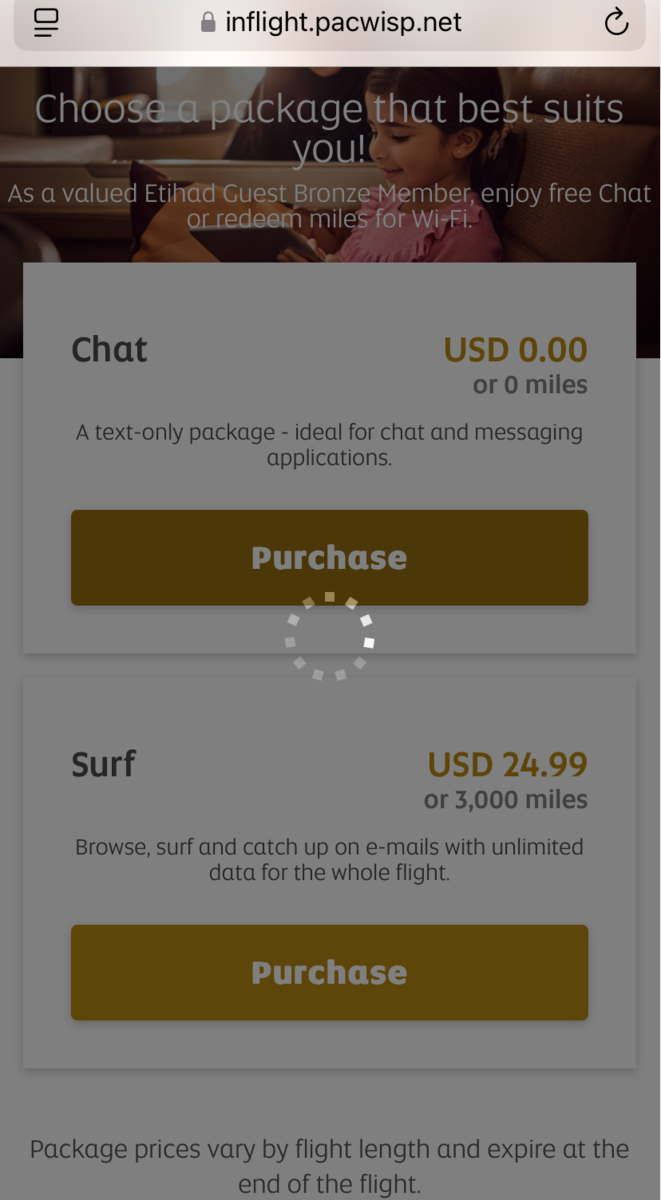661x1200 pixels.
Task: Reload the page
Action: tap(616, 22)
